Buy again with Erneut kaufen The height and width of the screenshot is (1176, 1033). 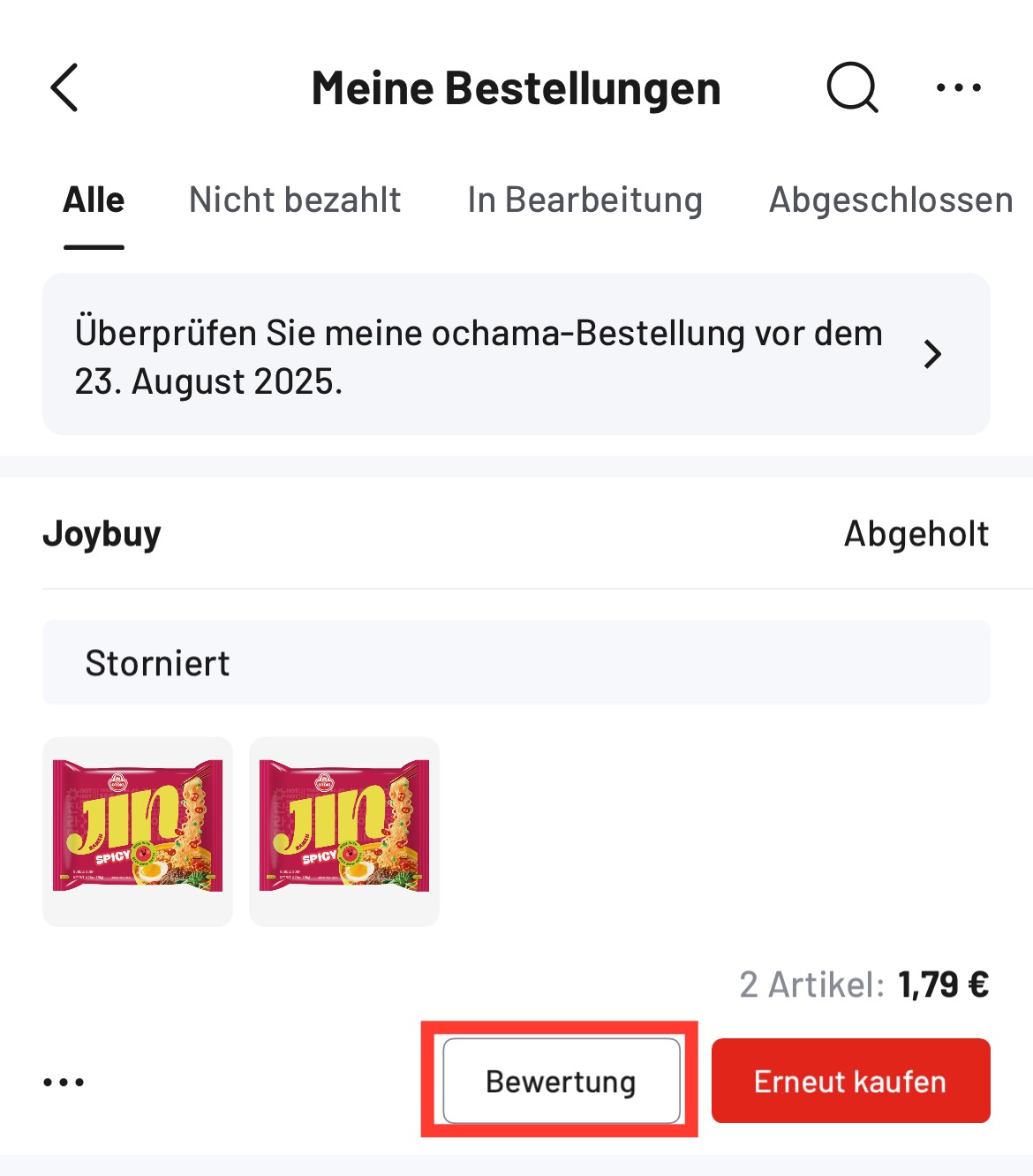[x=850, y=1081]
